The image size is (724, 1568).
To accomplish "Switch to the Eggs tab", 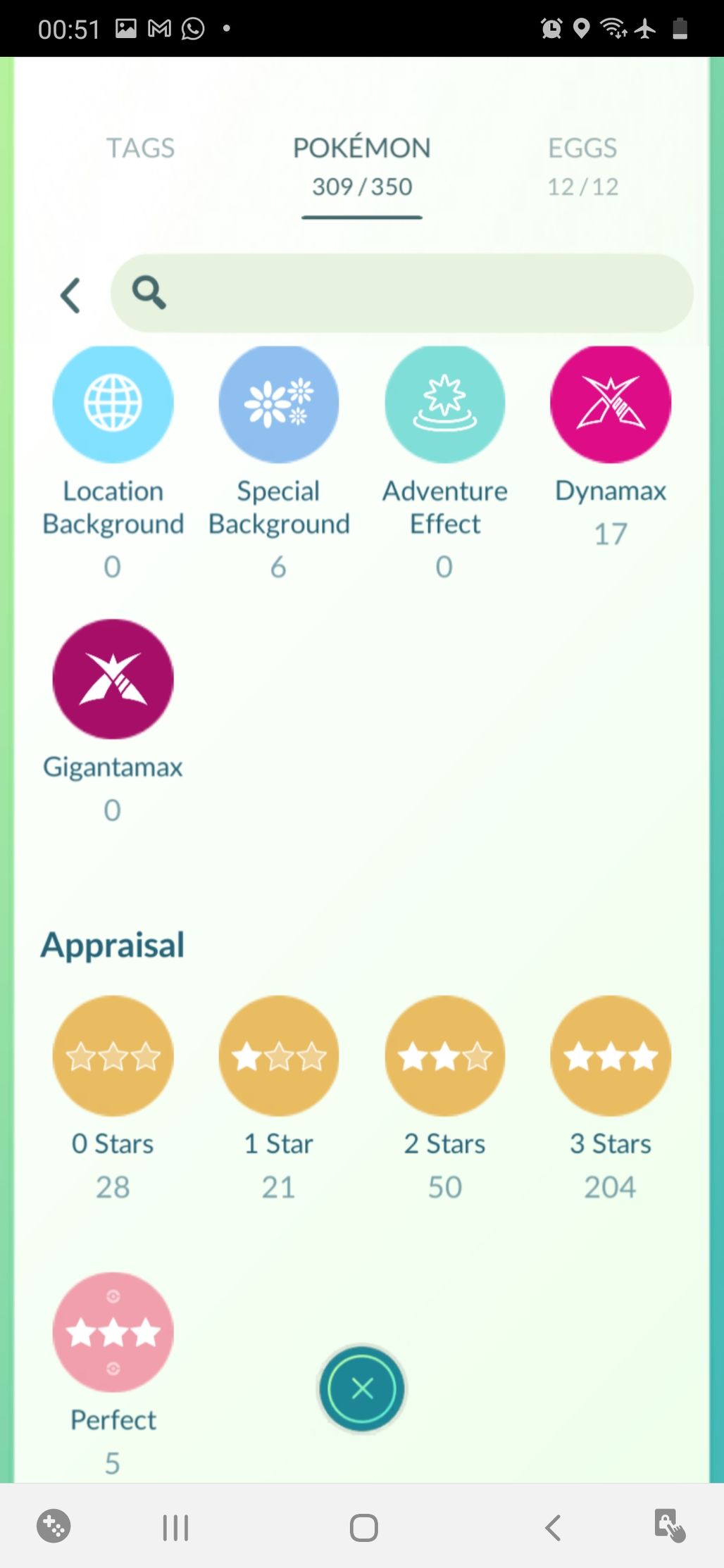I will click(582, 166).
